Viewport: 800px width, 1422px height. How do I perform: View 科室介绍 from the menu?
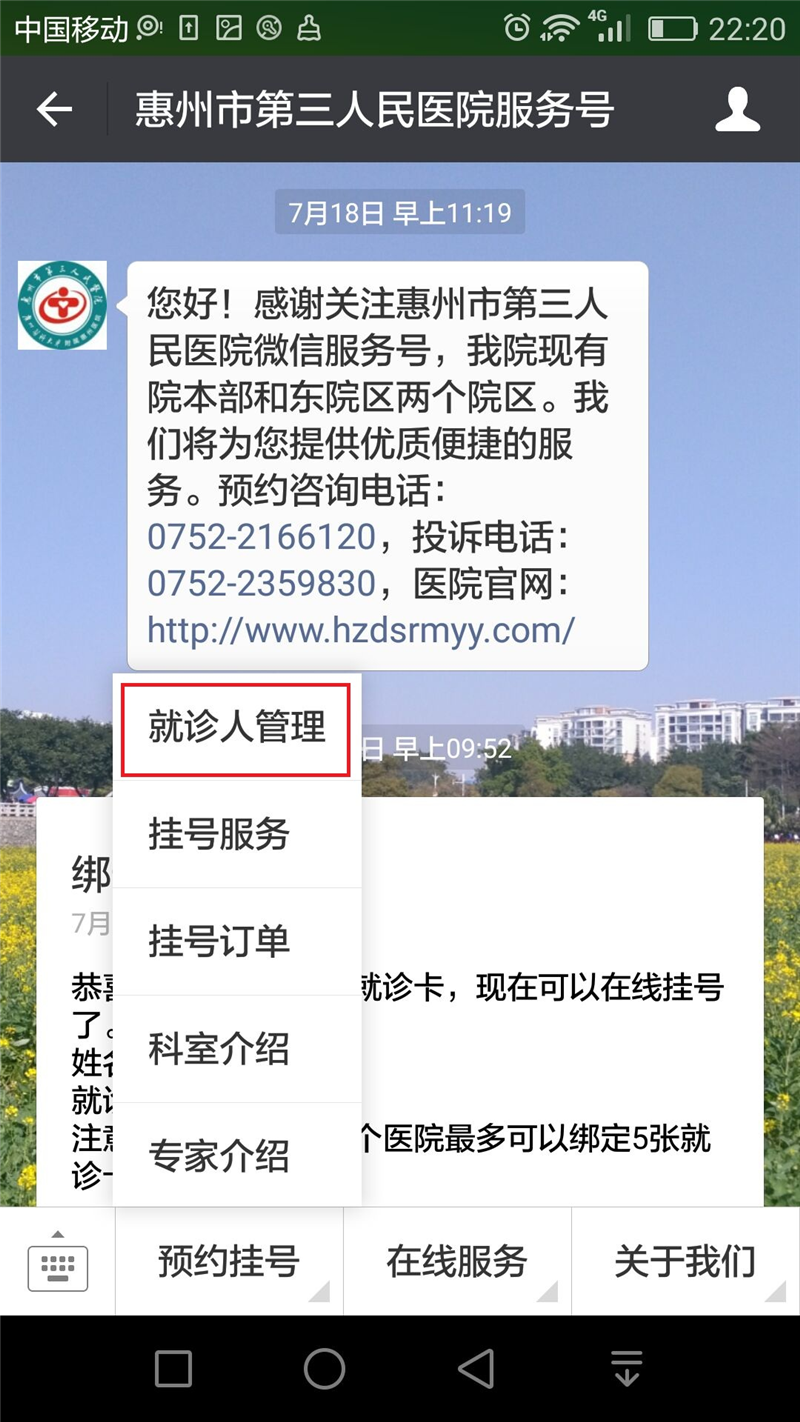[237, 1049]
